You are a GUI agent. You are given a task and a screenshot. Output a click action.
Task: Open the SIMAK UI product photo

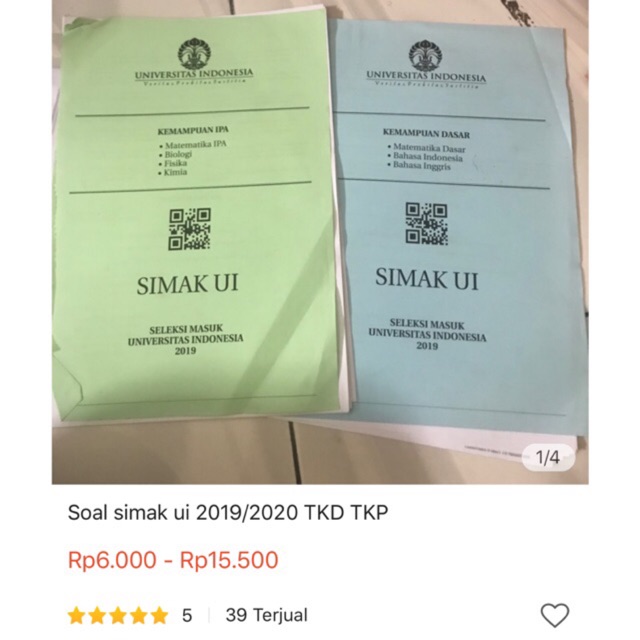(320, 242)
